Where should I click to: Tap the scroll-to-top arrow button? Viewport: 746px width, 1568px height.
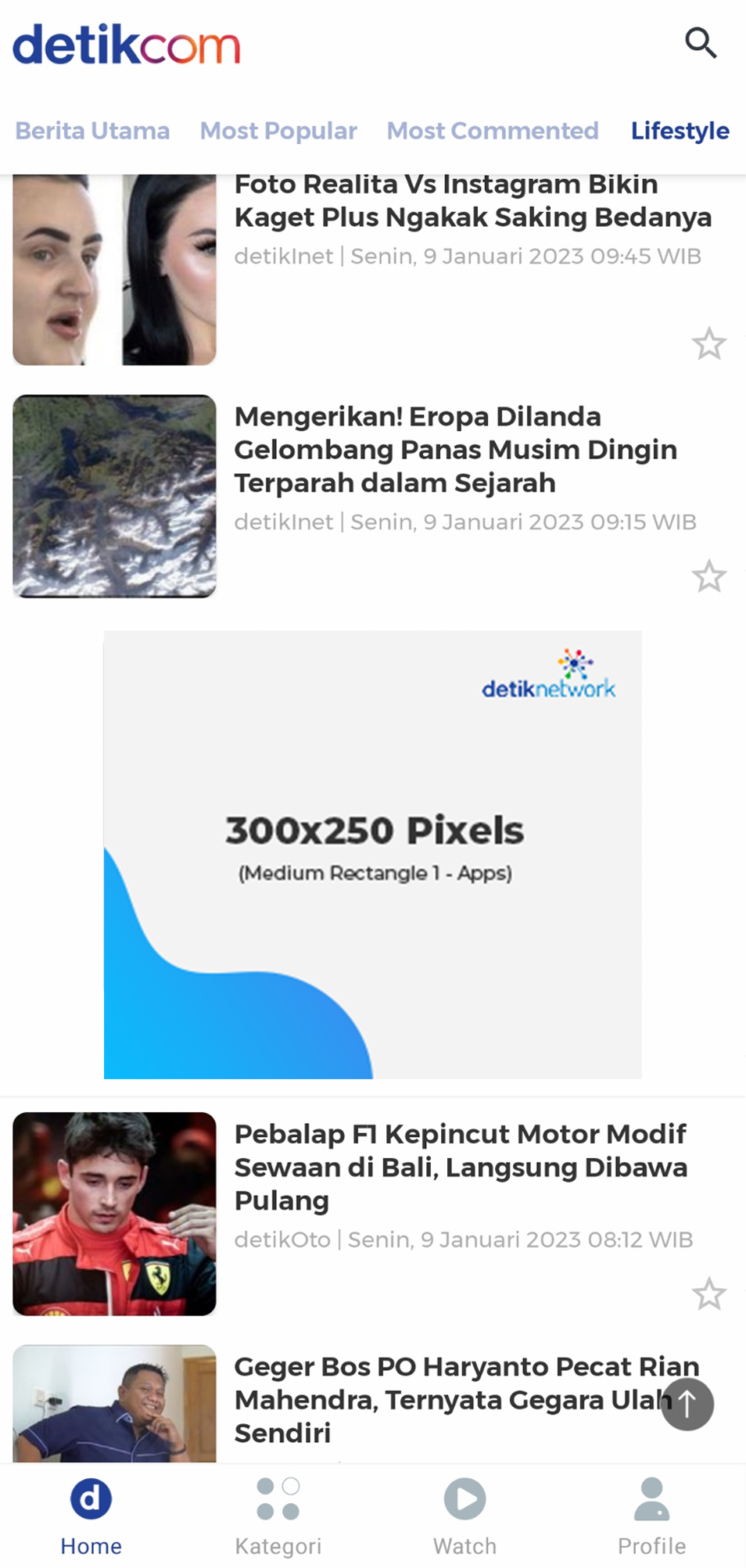click(x=687, y=1405)
